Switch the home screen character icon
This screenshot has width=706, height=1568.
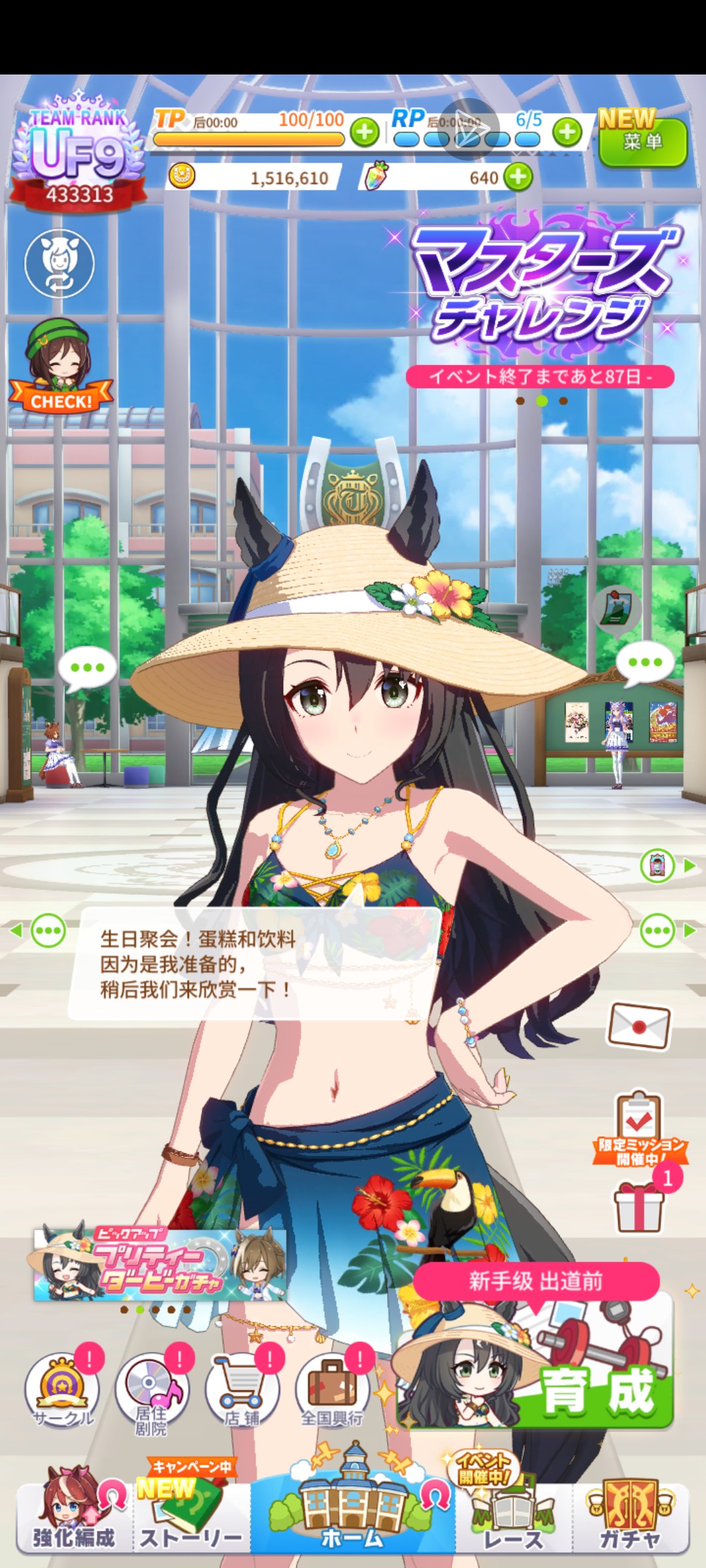click(x=59, y=263)
